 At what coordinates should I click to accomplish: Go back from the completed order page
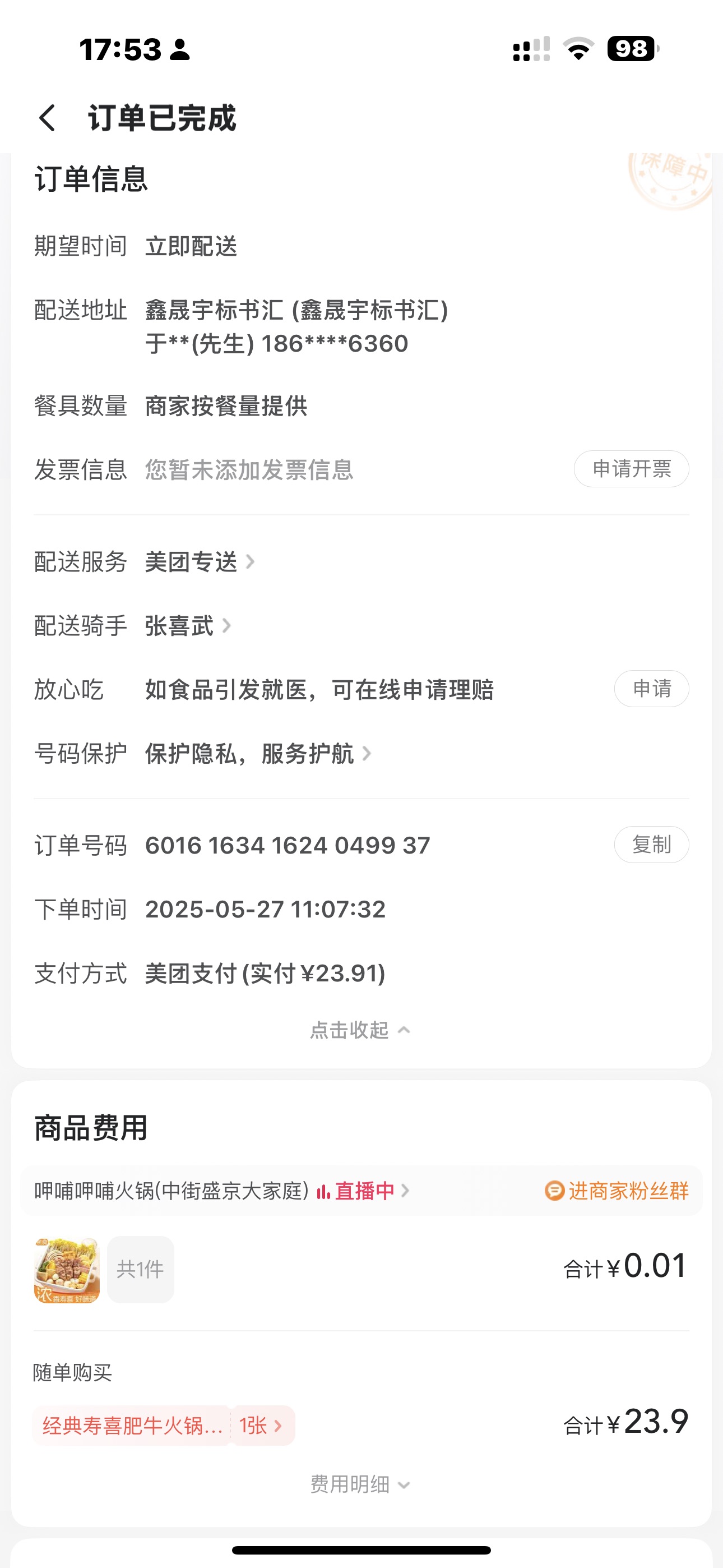click(48, 117)
